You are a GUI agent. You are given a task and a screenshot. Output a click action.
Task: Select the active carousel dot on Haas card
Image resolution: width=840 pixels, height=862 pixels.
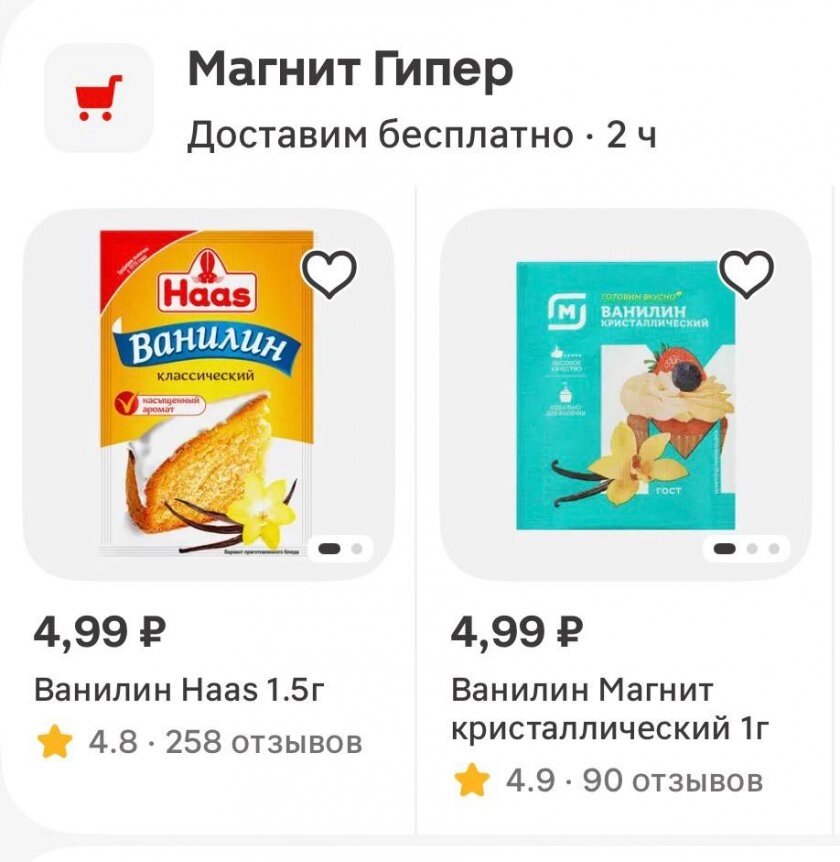(327, 550)
